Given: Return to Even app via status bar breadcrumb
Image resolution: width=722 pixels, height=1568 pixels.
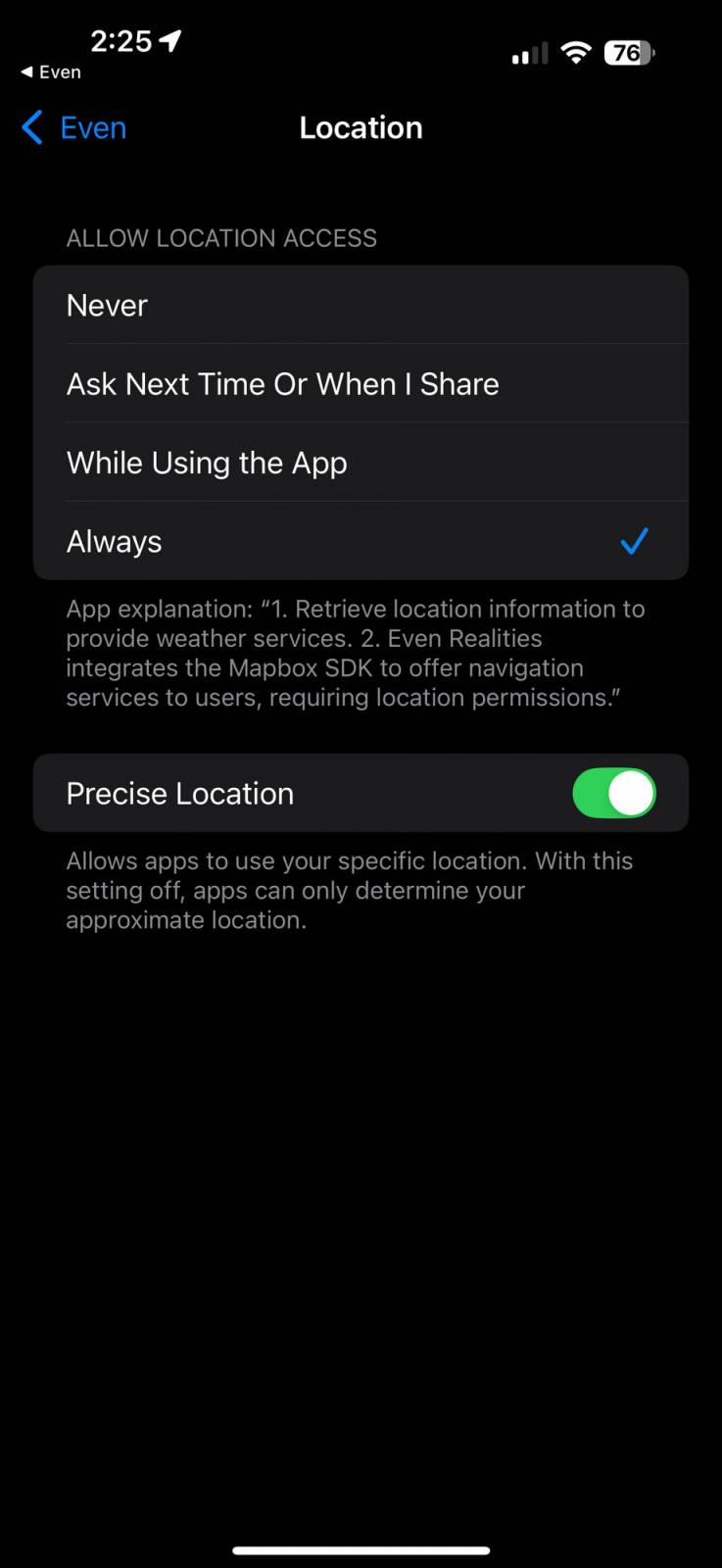Looking at the screenshot, I should [x=51, y=73].
